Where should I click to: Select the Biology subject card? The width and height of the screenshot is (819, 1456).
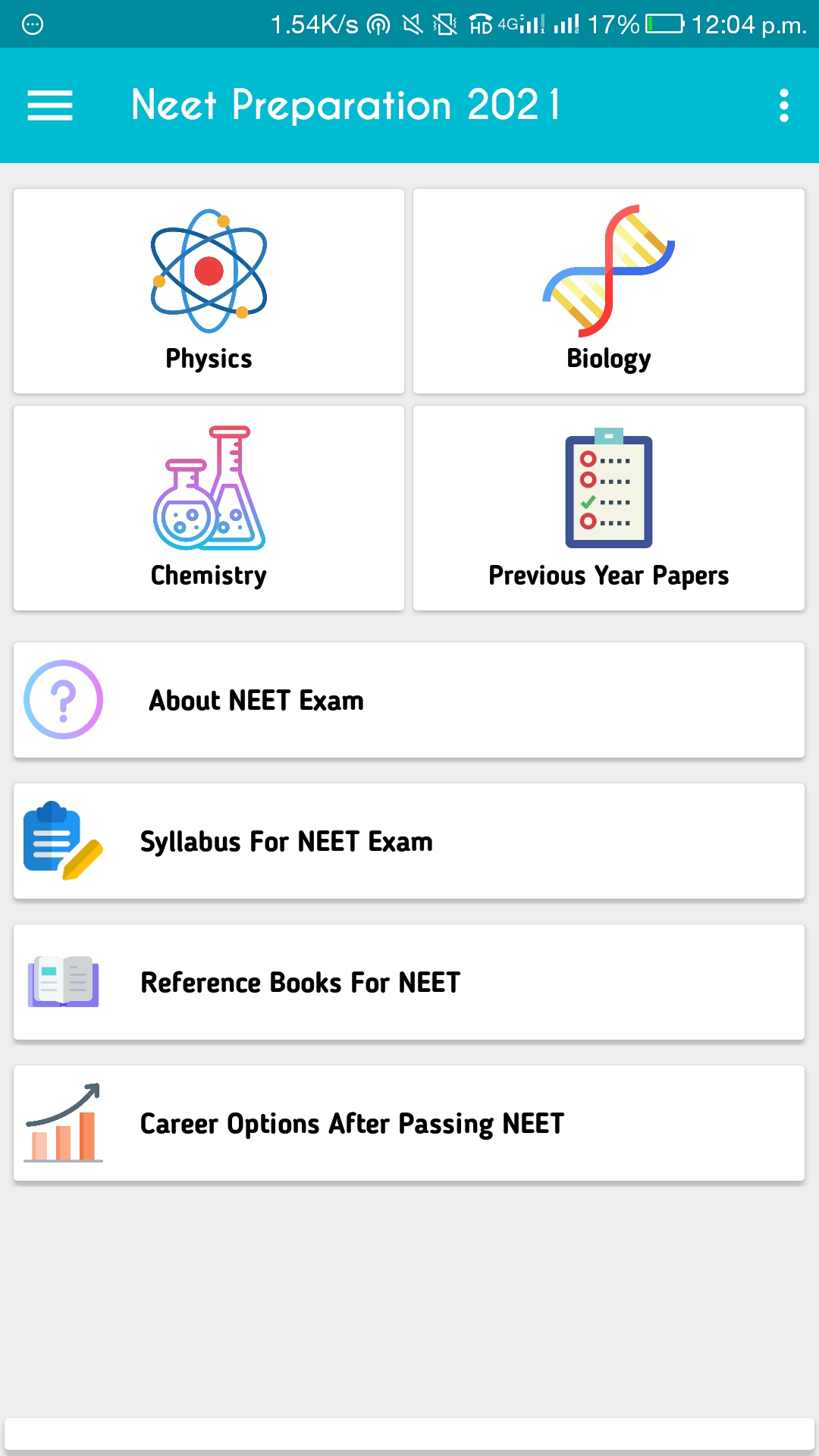[x=608, y=291]
